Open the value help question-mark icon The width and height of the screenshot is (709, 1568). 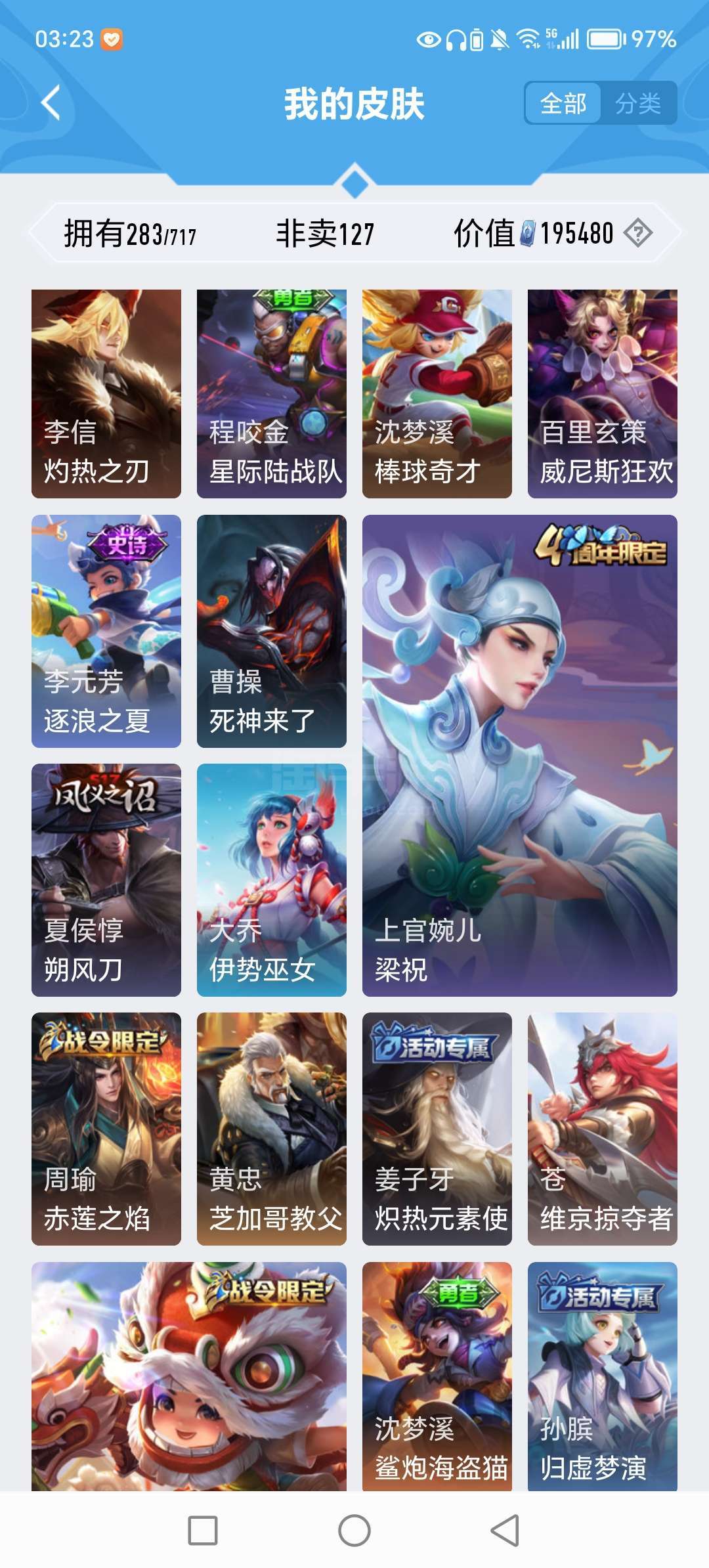[637, 233]
